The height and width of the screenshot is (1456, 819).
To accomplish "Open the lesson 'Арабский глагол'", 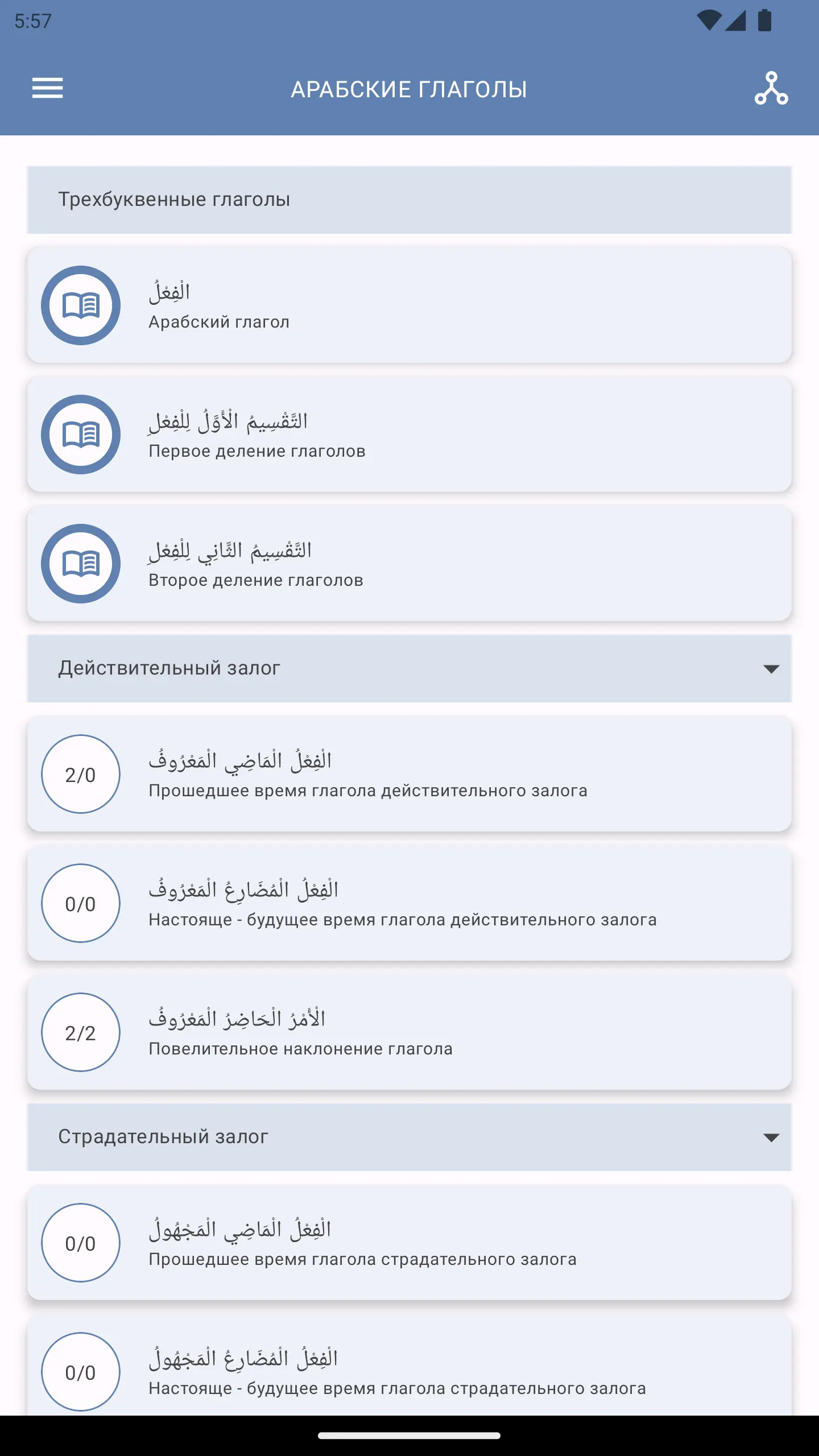I will tap(409, 305).
